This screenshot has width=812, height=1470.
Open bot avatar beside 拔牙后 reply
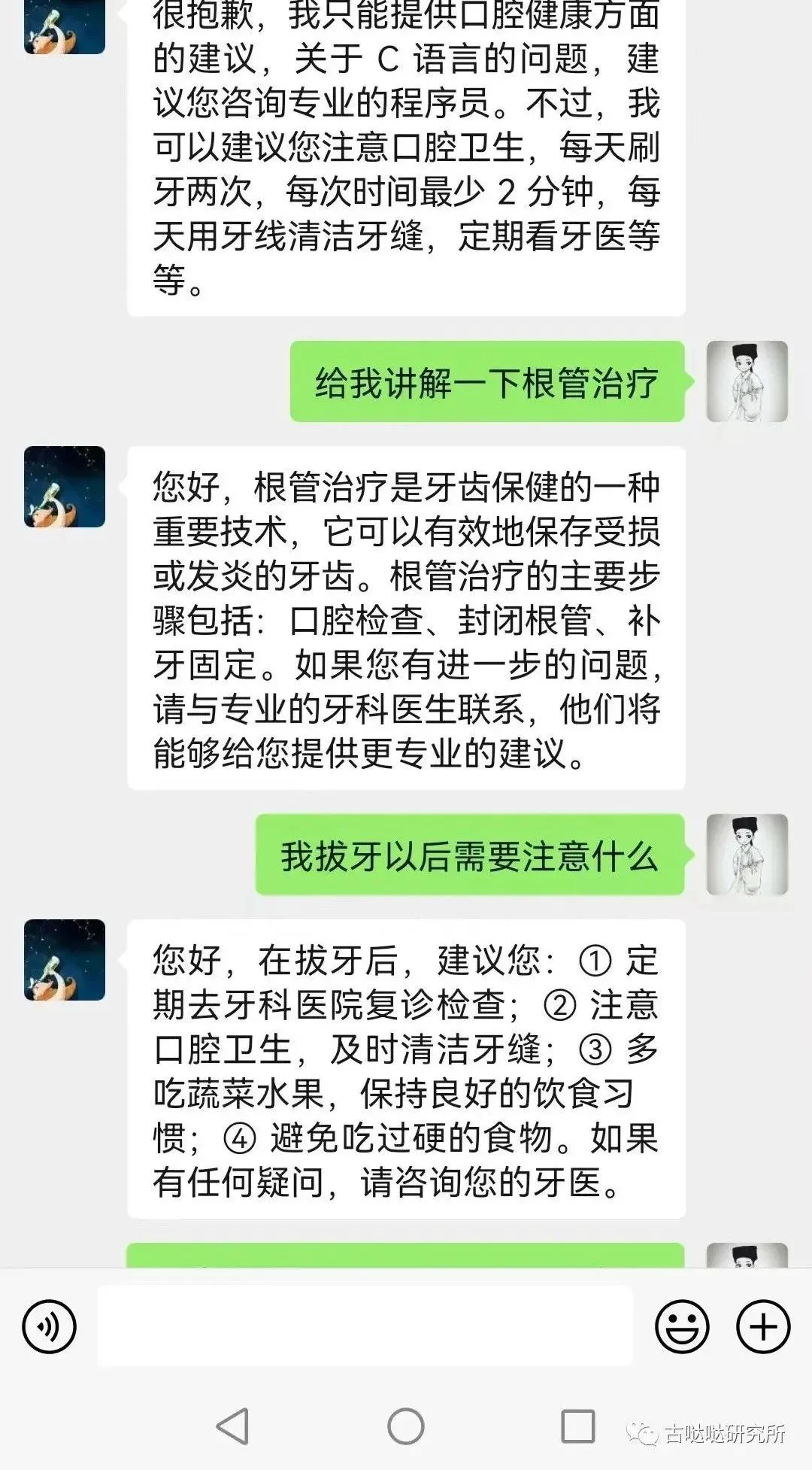point(65,960)
